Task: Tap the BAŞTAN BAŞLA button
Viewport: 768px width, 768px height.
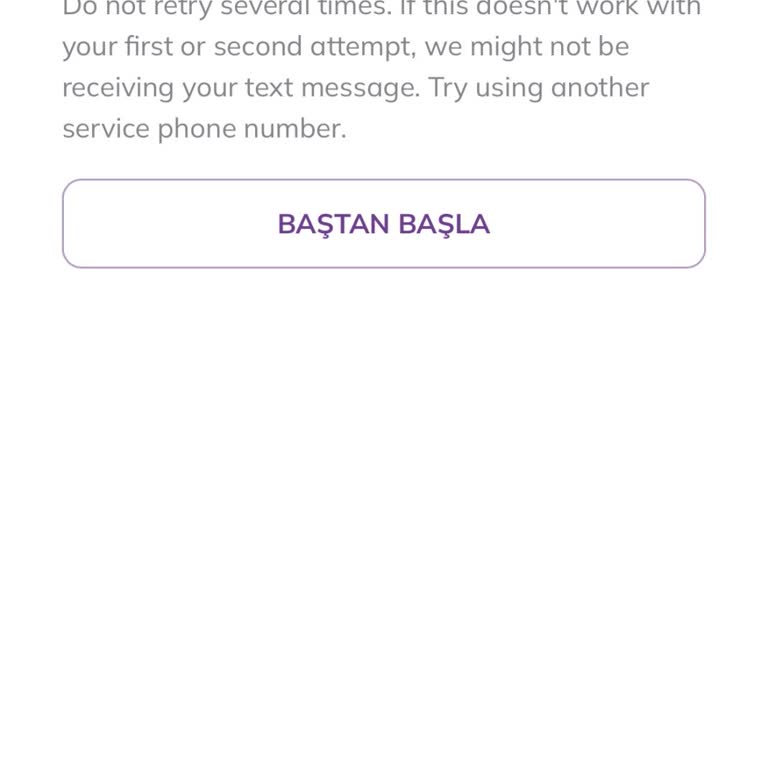Action: coord(384,224)
